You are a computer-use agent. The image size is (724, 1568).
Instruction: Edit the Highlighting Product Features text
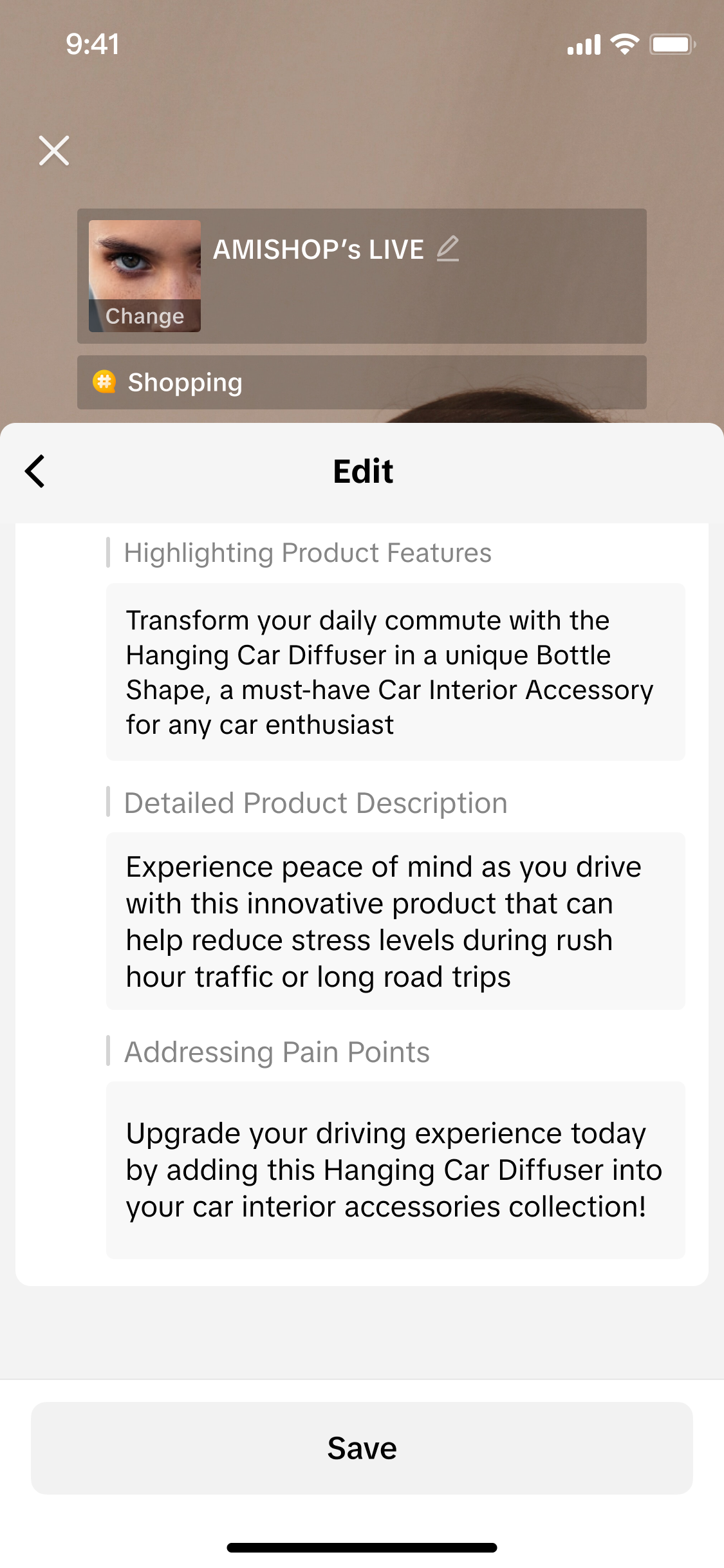pos(395,672)
